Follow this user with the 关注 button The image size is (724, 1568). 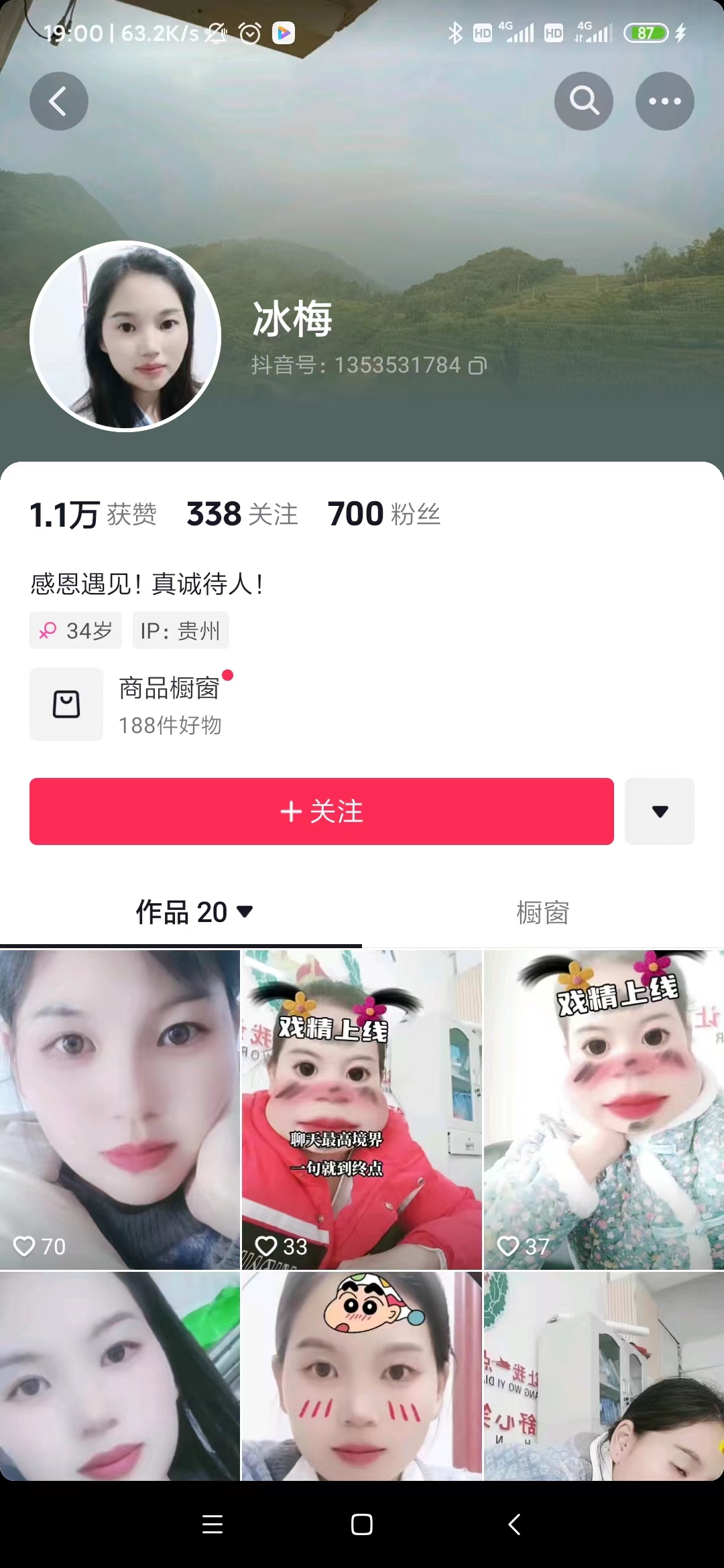[322, 811]
